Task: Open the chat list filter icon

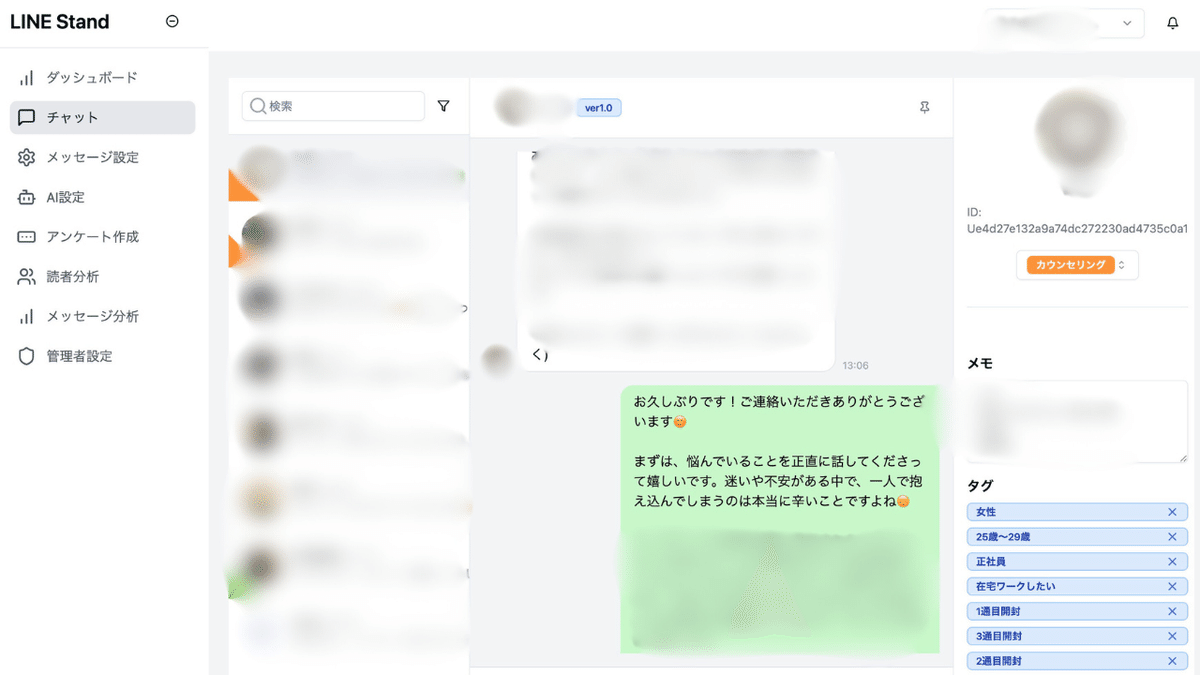Action: tap(443, 106)
